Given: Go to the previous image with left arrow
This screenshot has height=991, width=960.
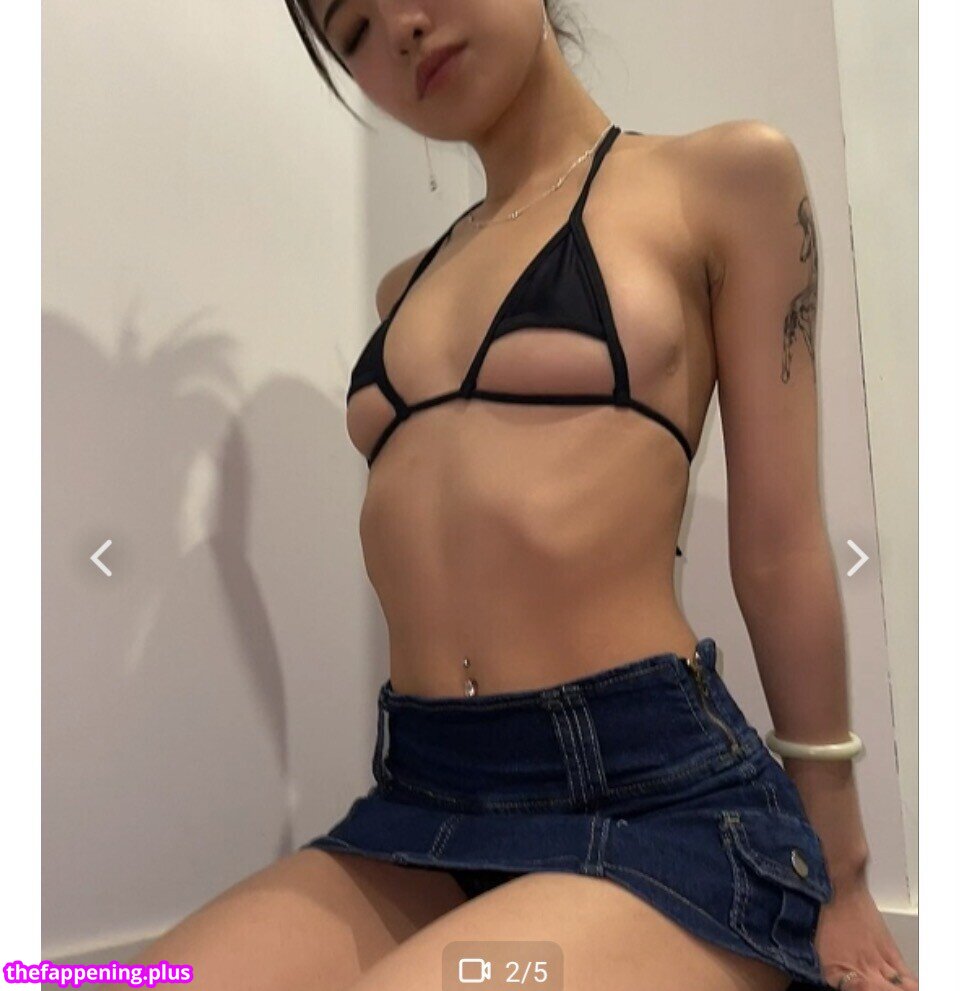Looking at the screenshot, I should (x=101, y=558).
